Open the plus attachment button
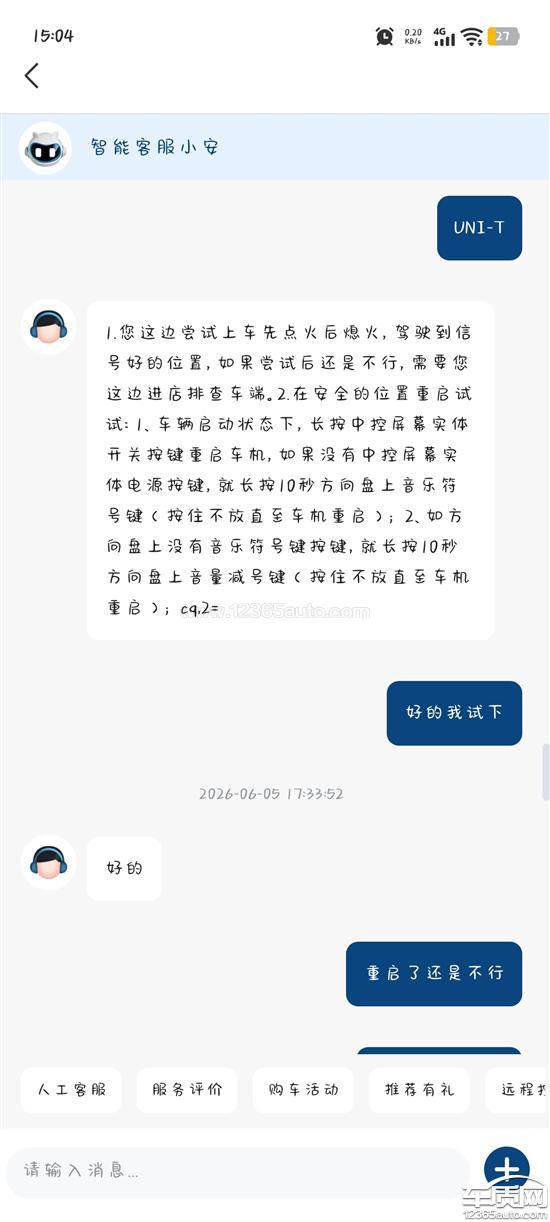This screenshot has width=550, height=1222. tap(507, 1170)
